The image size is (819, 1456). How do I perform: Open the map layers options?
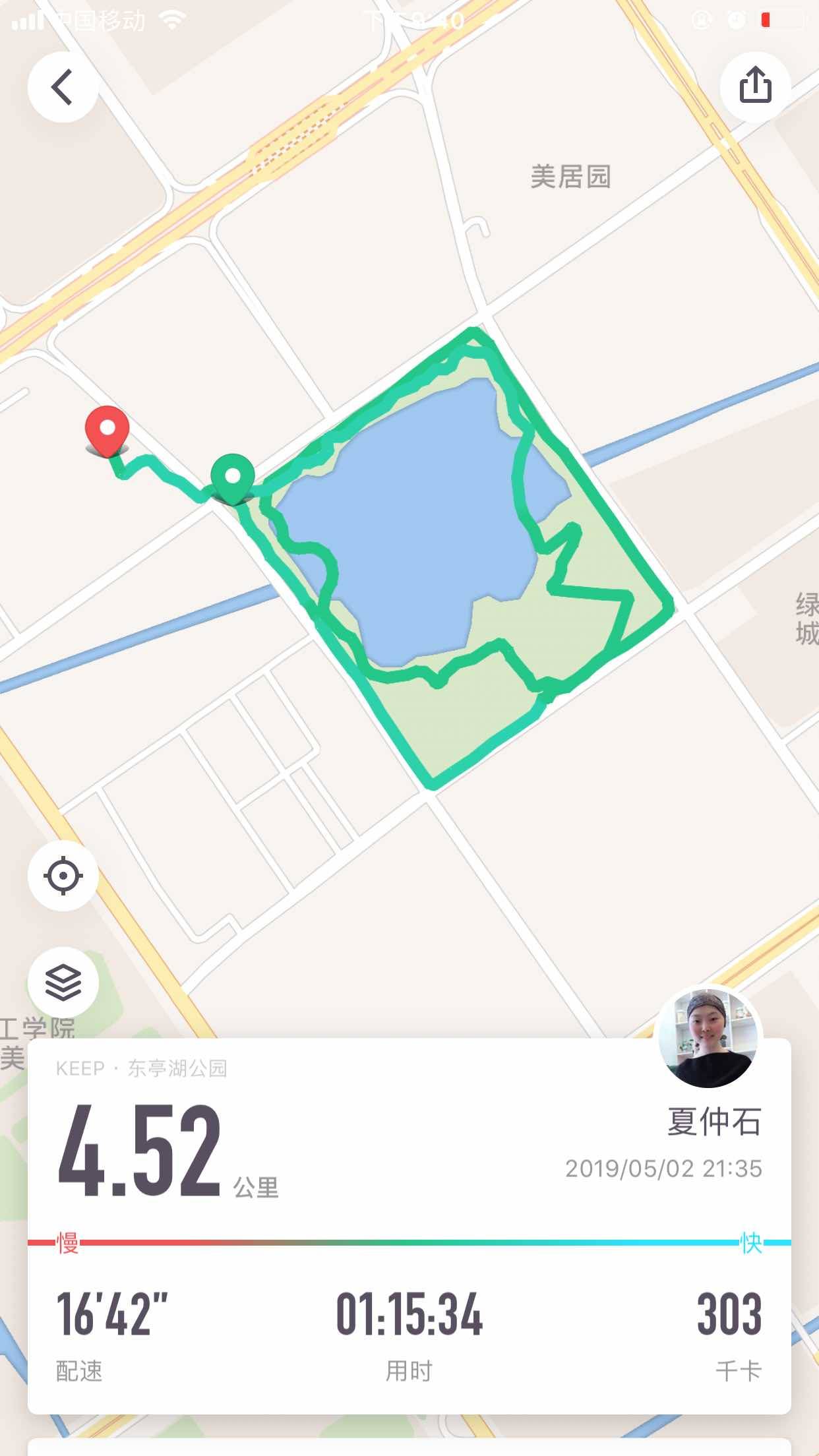tap(63, 983)
